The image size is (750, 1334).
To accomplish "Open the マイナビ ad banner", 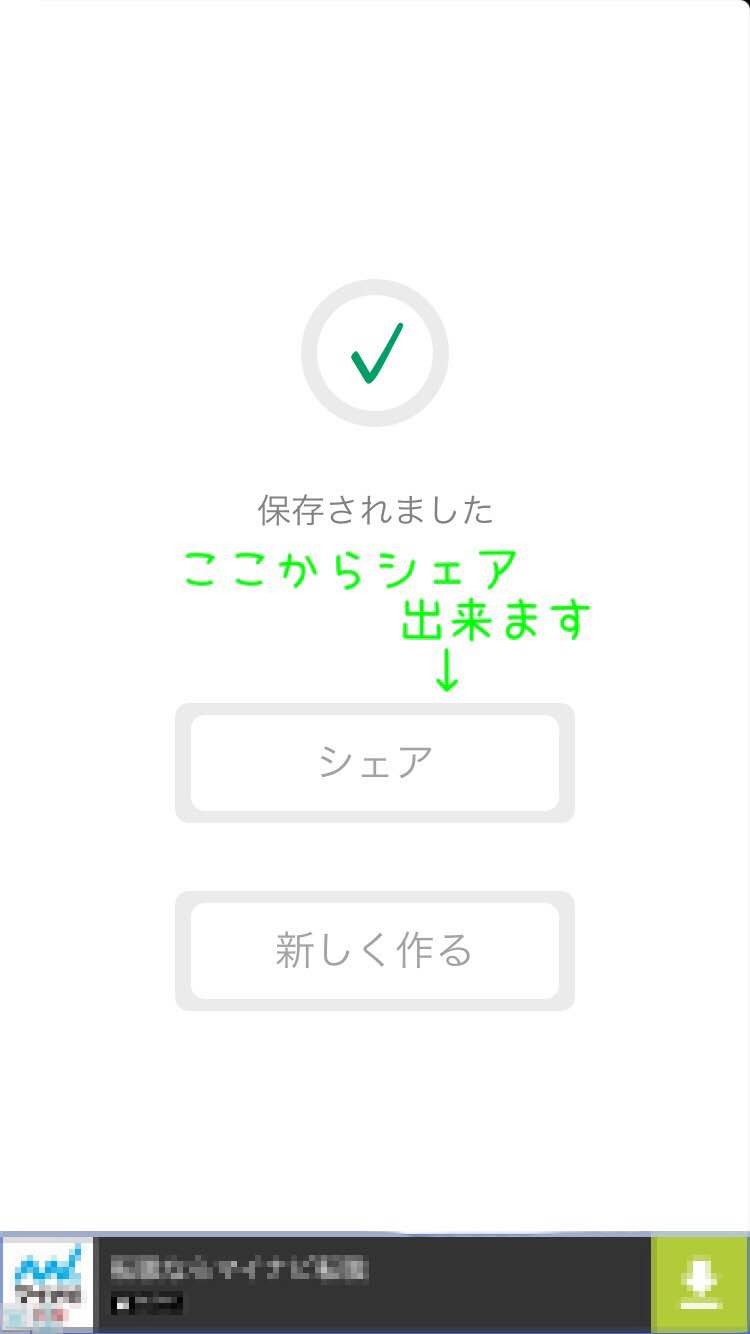I will [x=300, y=1283].
